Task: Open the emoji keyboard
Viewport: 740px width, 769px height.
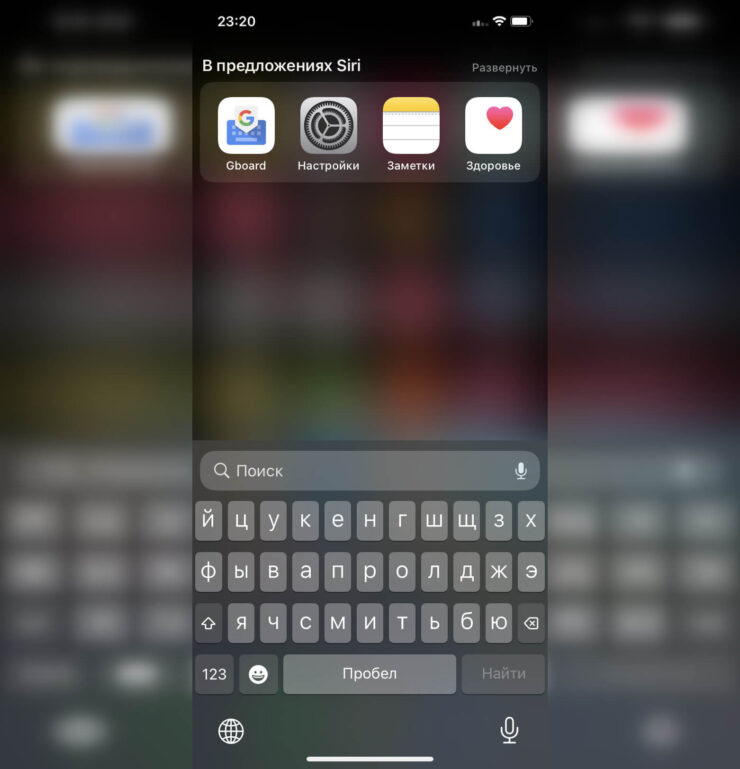Action: (x=258, y=674)
